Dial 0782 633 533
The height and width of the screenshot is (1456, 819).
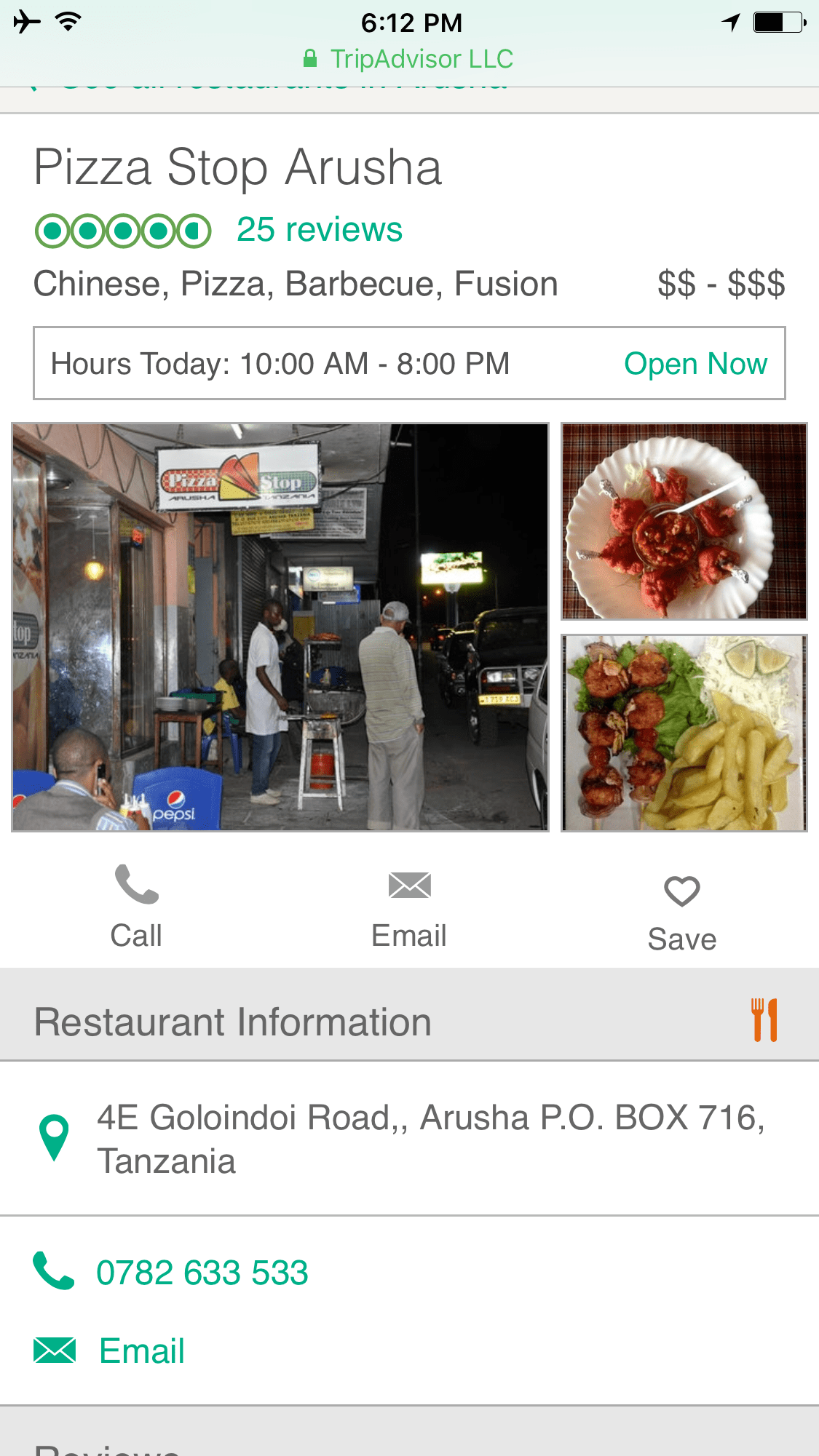pyautogui.click(x=202, y=1273)
